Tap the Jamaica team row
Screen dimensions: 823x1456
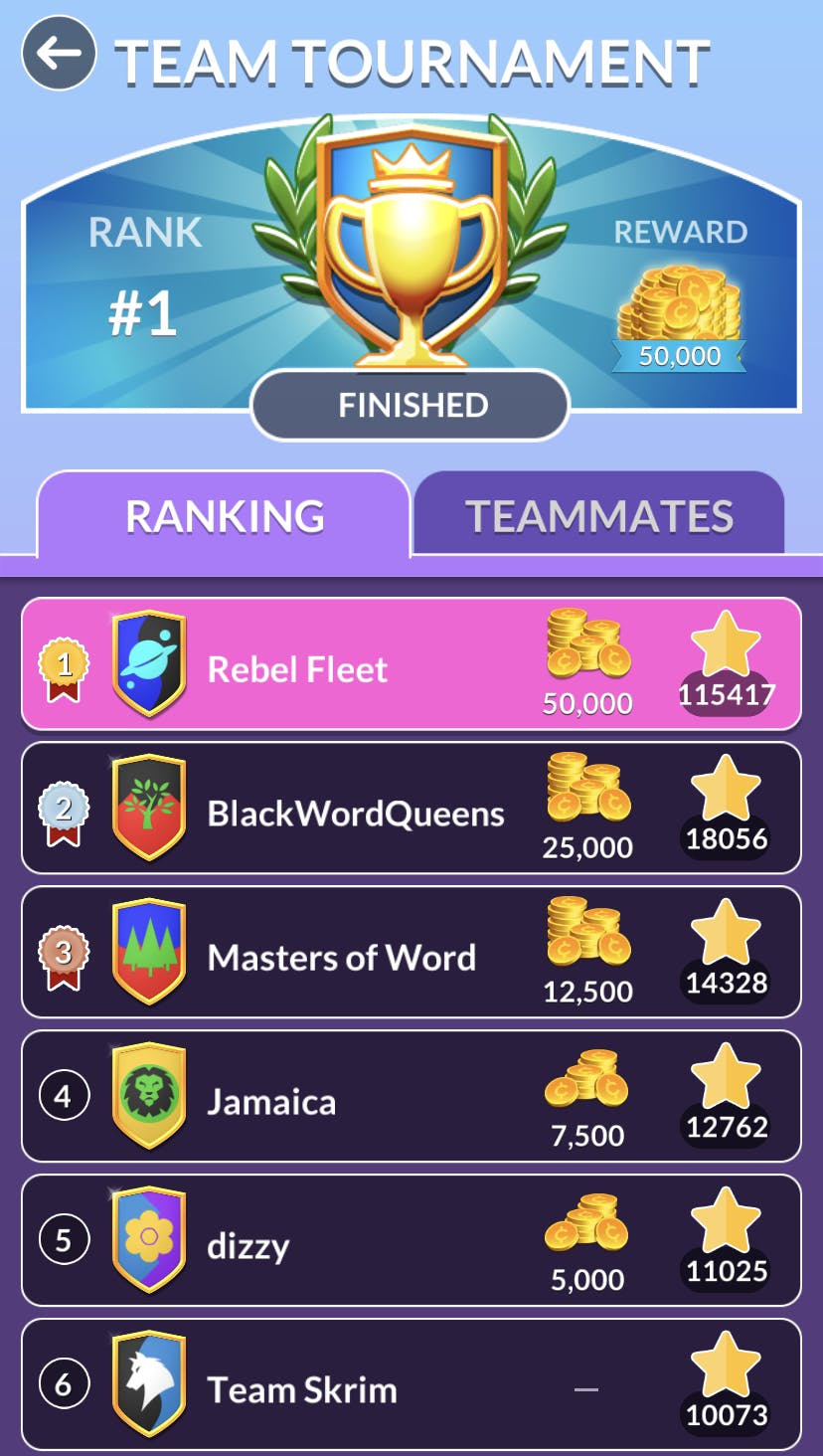pos(411,1097)
